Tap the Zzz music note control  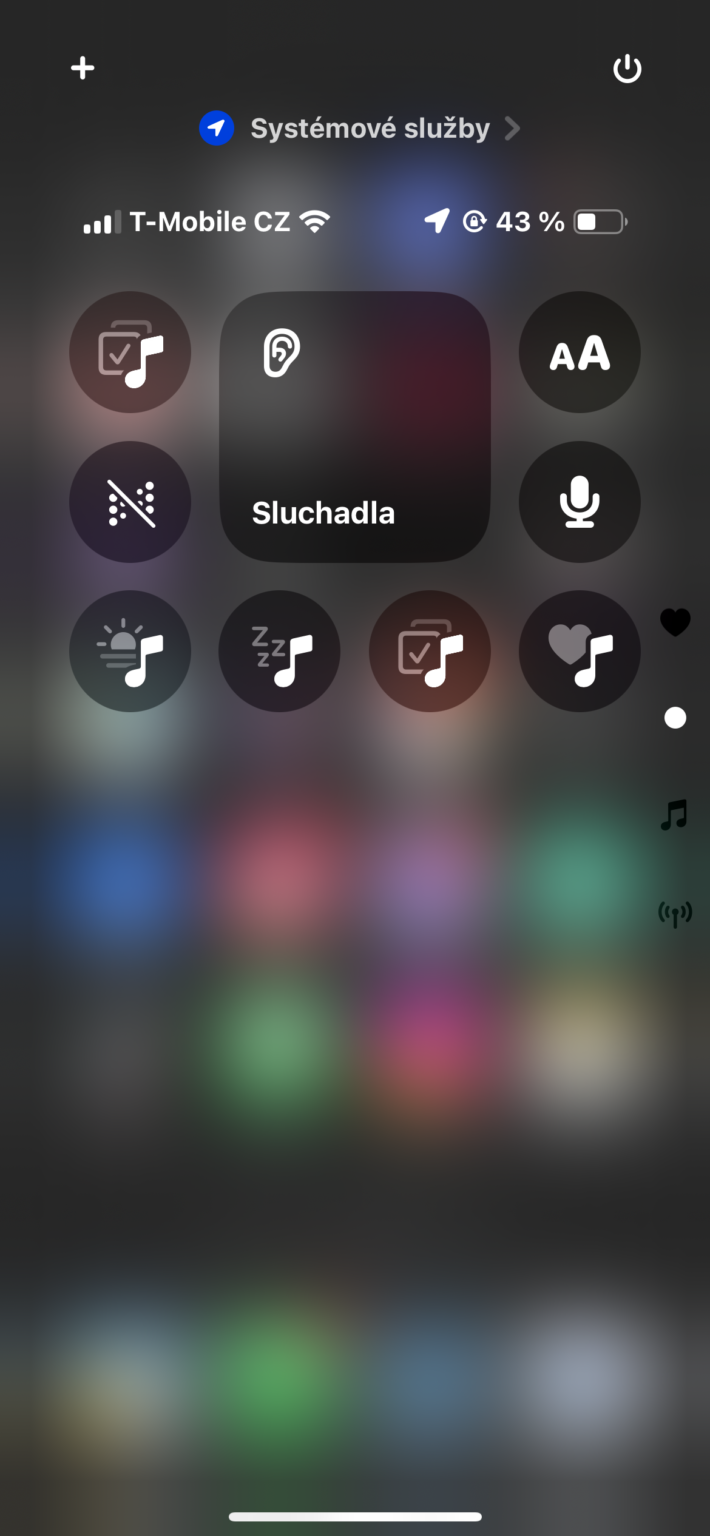click(279, 651)
